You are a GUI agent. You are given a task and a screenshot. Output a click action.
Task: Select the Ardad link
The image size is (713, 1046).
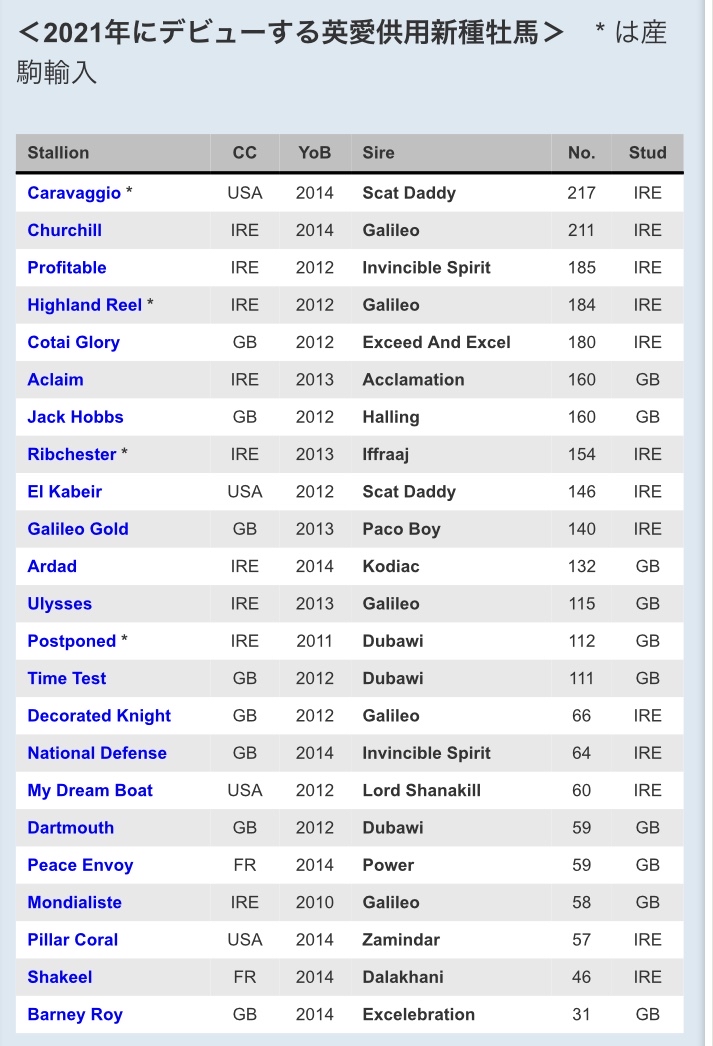[x=52, y=566]
